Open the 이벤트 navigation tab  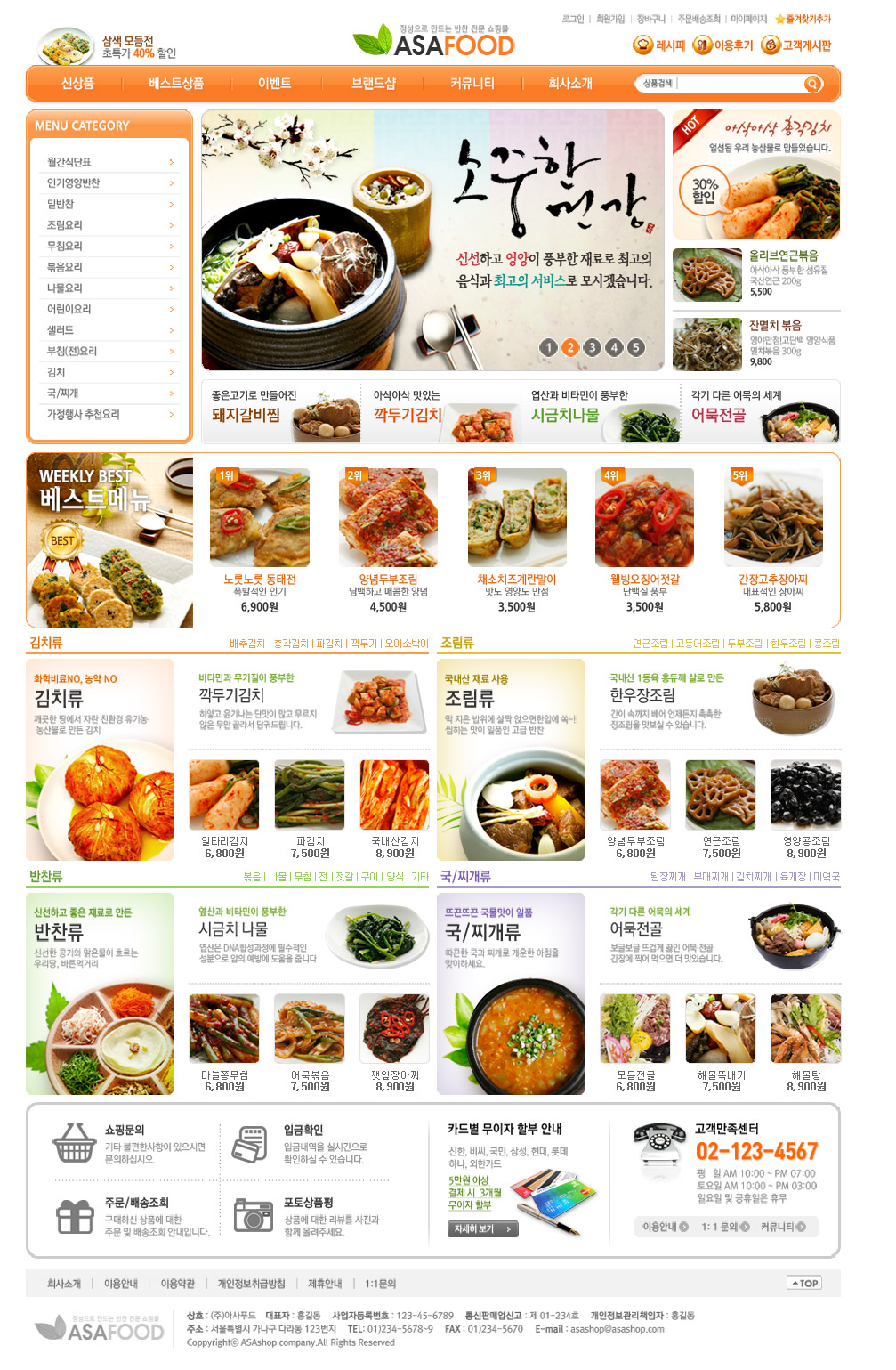274,84
